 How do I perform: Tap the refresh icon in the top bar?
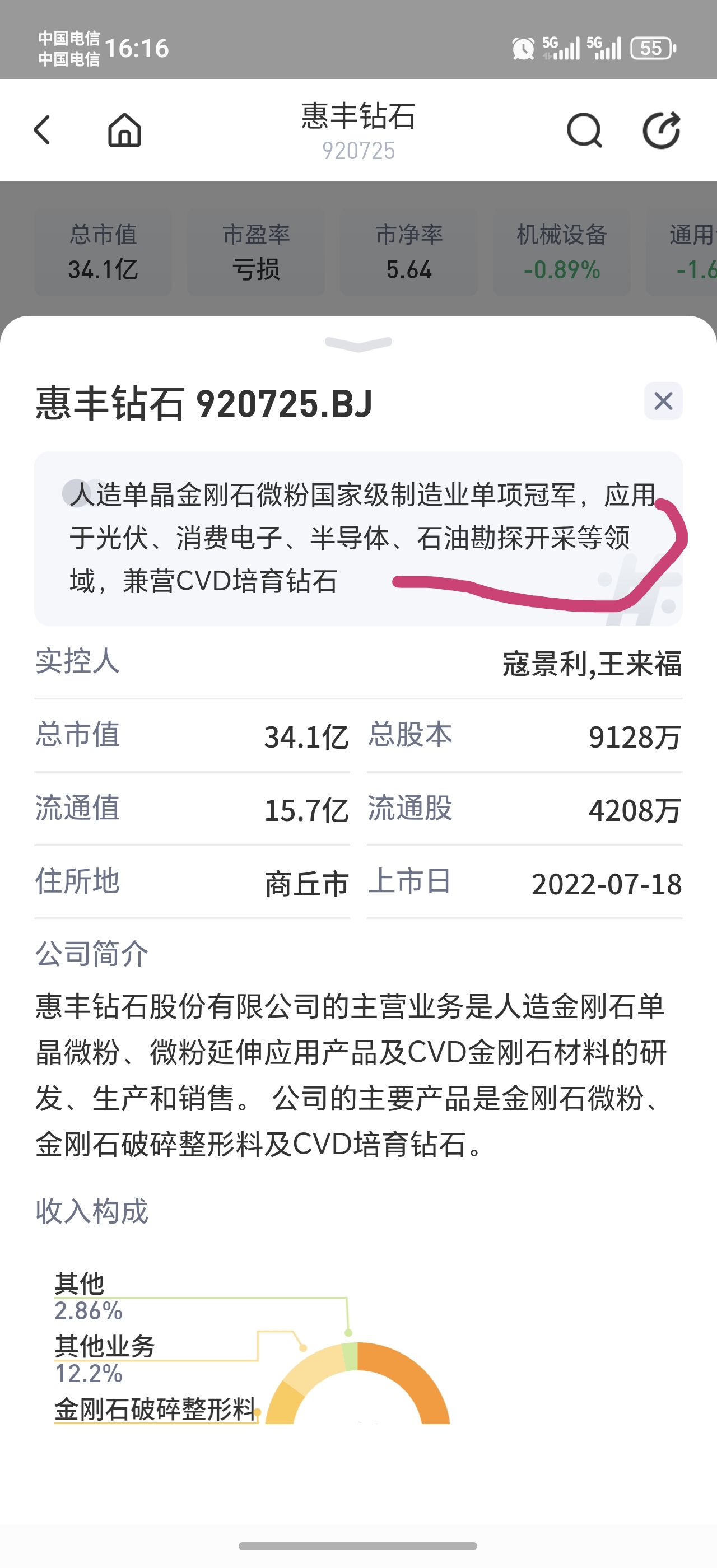662,130
